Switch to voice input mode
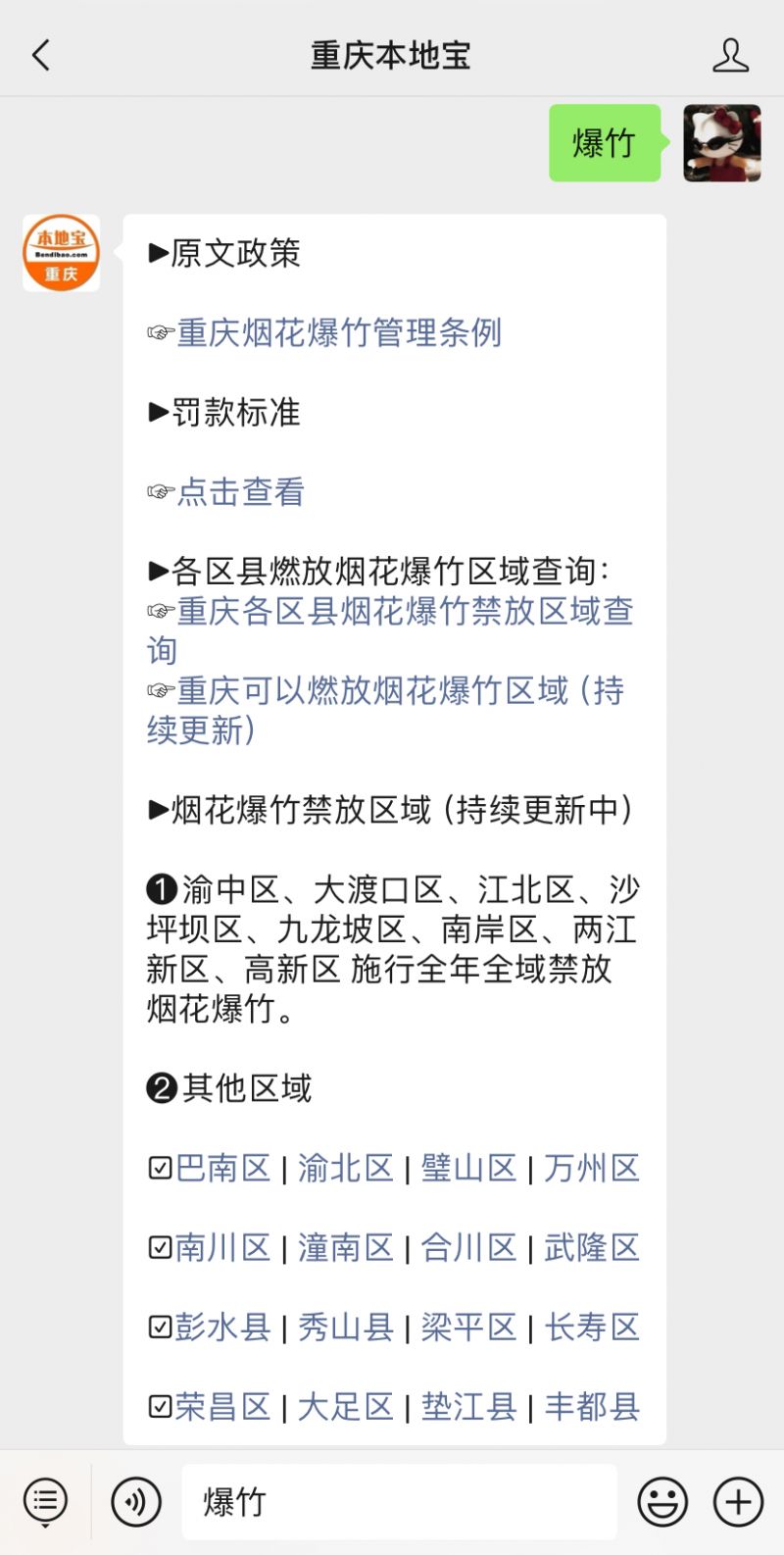 pos(136,1502)
